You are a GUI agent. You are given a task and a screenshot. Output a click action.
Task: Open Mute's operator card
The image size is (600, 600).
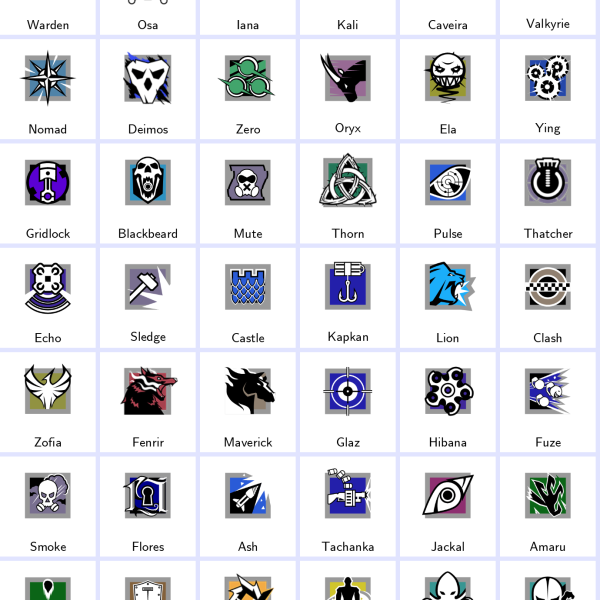pos(248,192)
